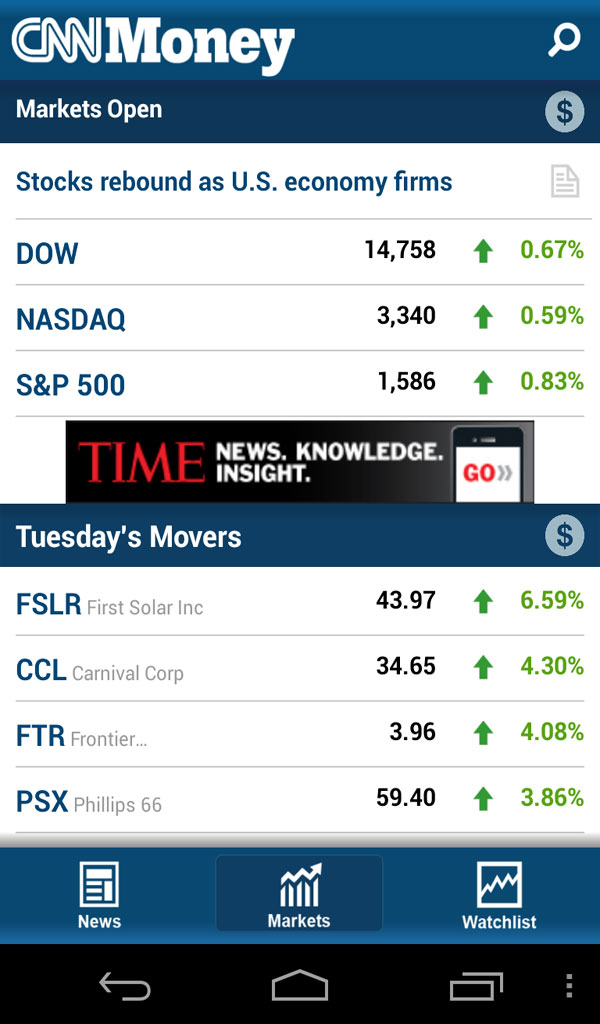Open the NASDAQ index row
600x1024 pixels.
click(x=300, y=318)
